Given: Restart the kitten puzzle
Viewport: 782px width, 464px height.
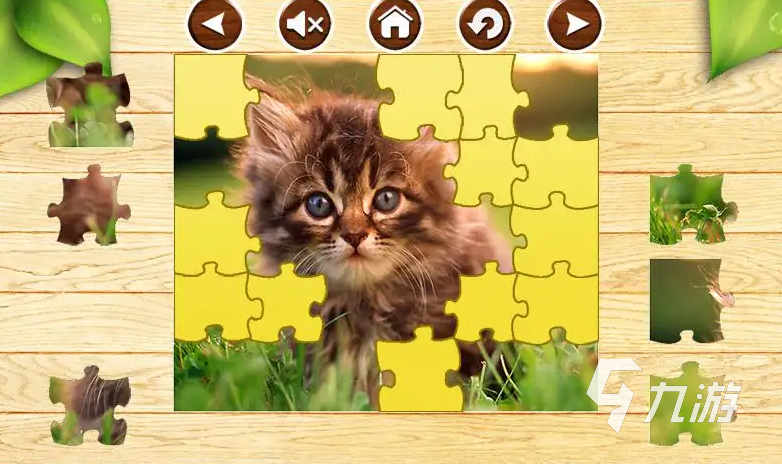Looking at the screenshot, I should click(485, 24).
